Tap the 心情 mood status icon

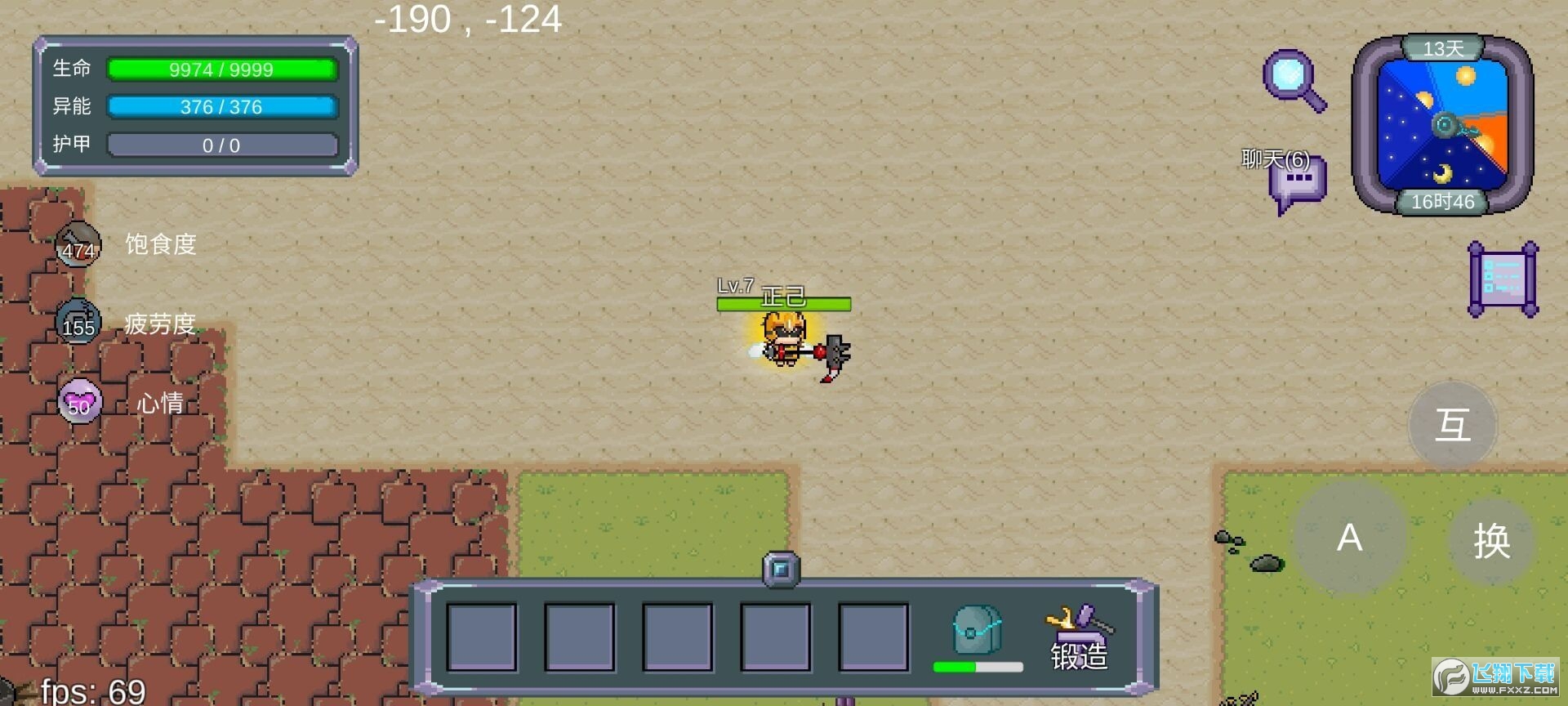pyautogui.click(x=80, y=402)
